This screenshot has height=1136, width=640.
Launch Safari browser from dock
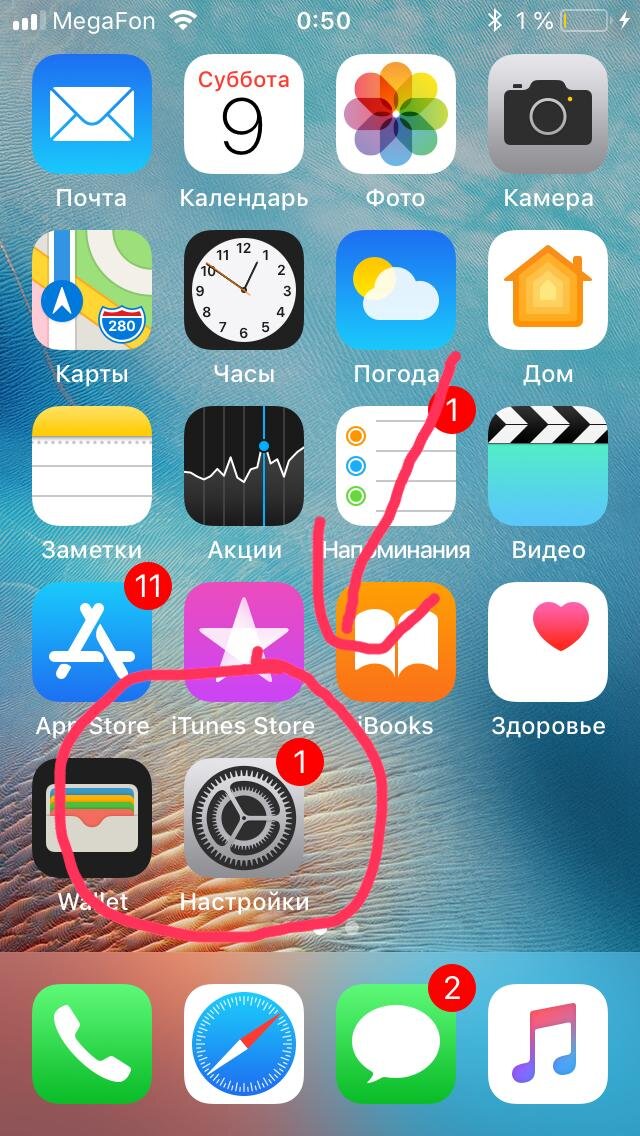tap(244, 1043)
